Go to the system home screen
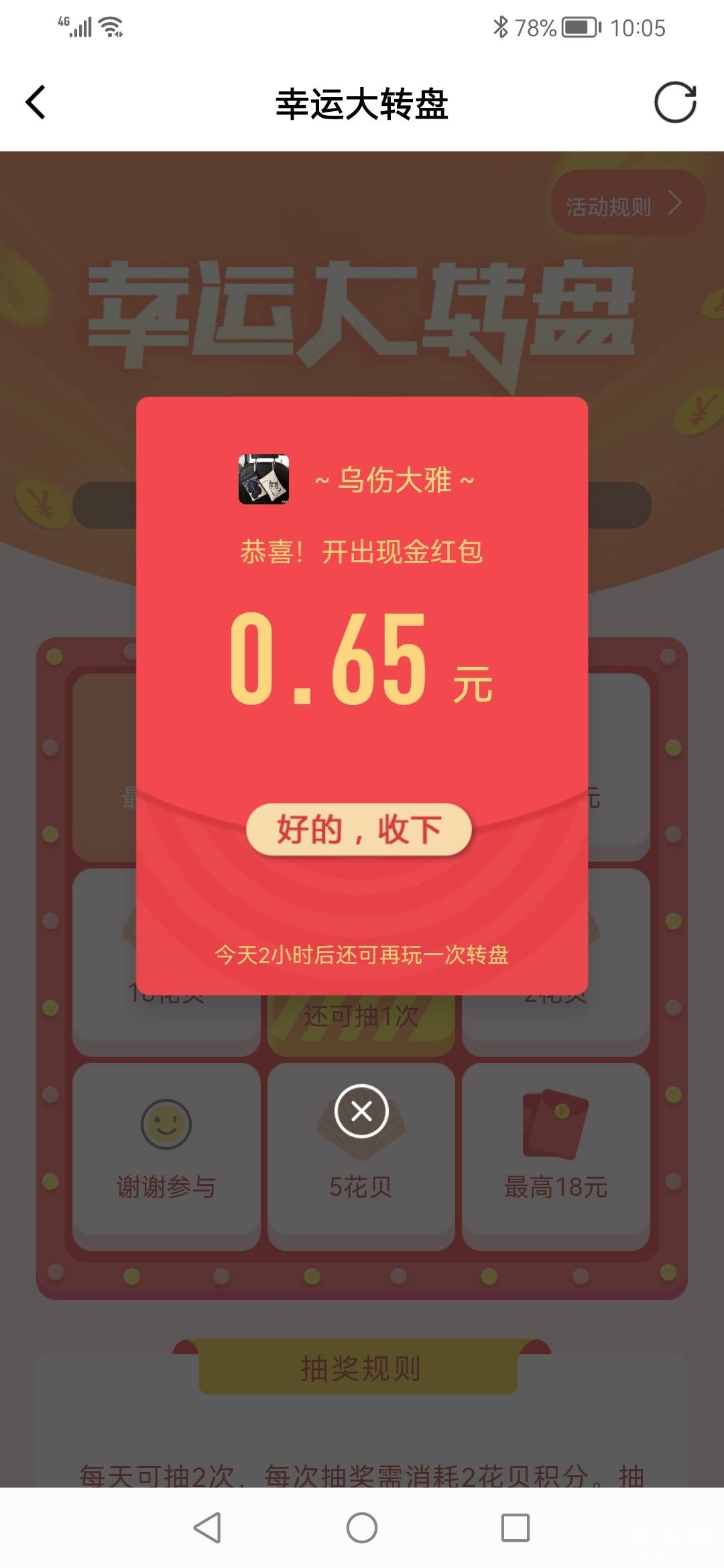The image size is (724, 1568). (361, 1528)
